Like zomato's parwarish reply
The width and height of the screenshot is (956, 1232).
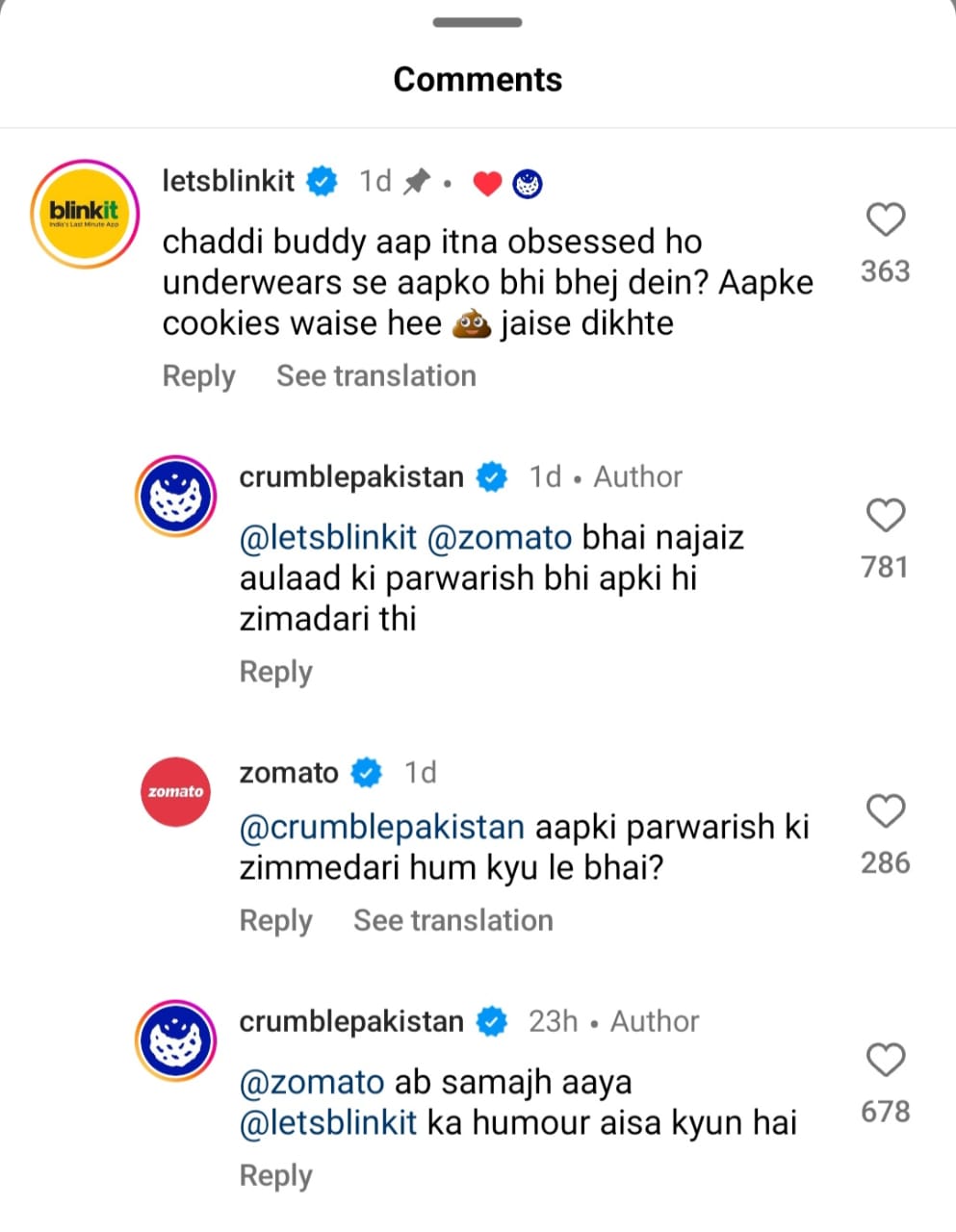885,812
